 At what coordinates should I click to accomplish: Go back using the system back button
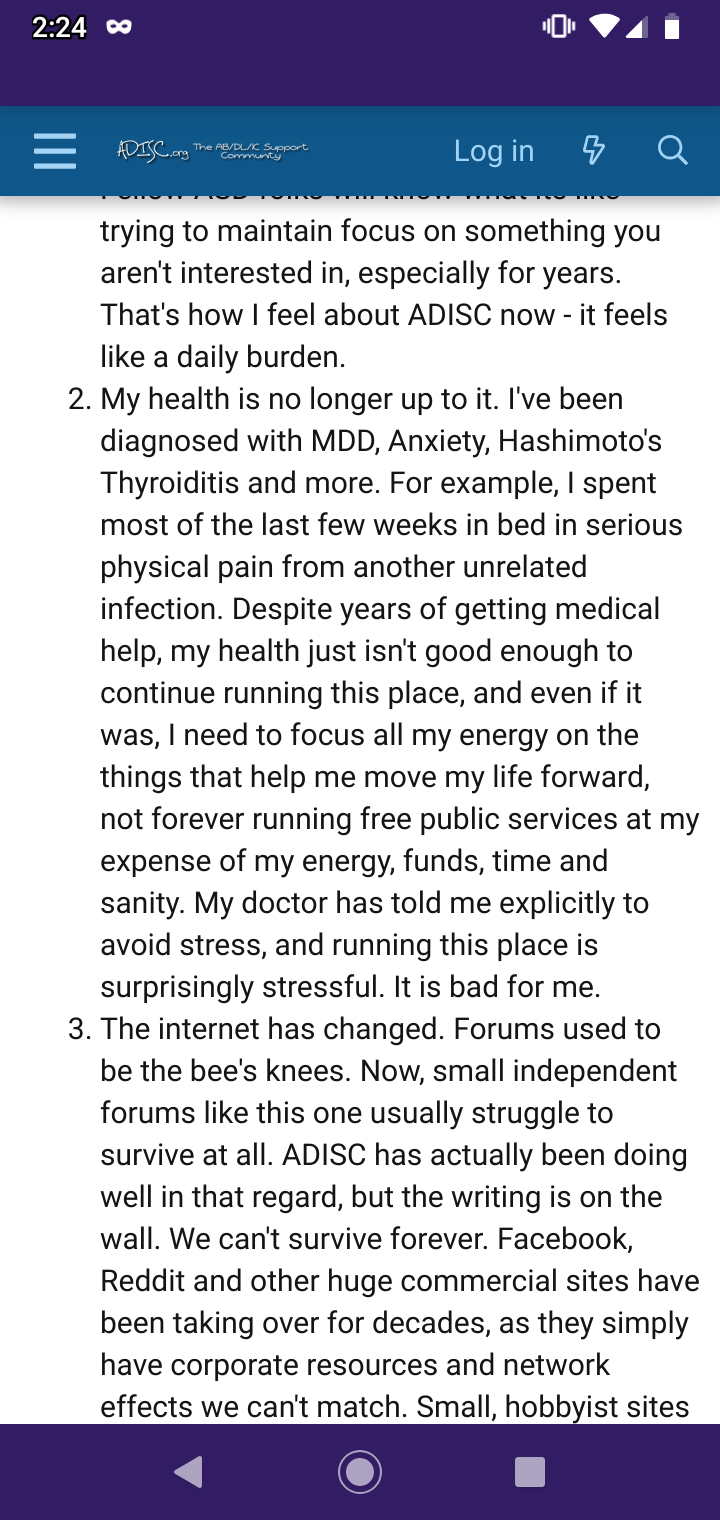(188, 1471)
